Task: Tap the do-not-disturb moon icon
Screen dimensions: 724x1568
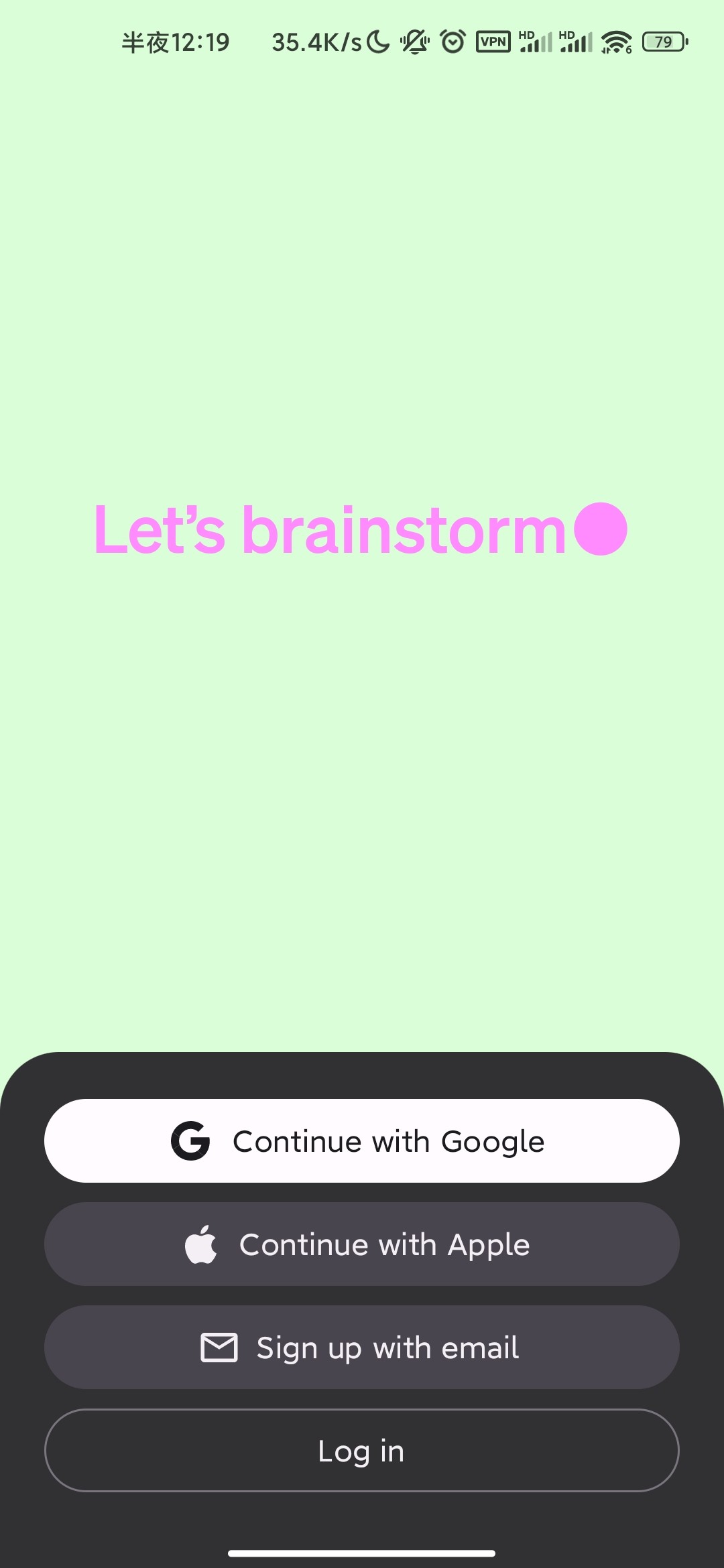Action: (x=377, y=42)
